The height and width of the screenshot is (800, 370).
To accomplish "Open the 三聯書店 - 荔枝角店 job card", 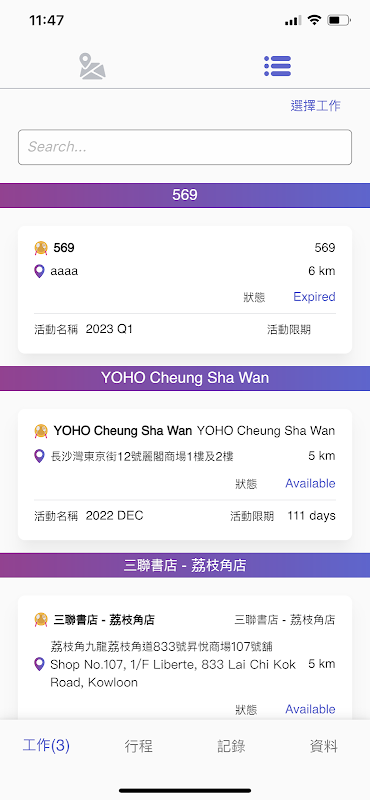I will [x=185, y=658].
